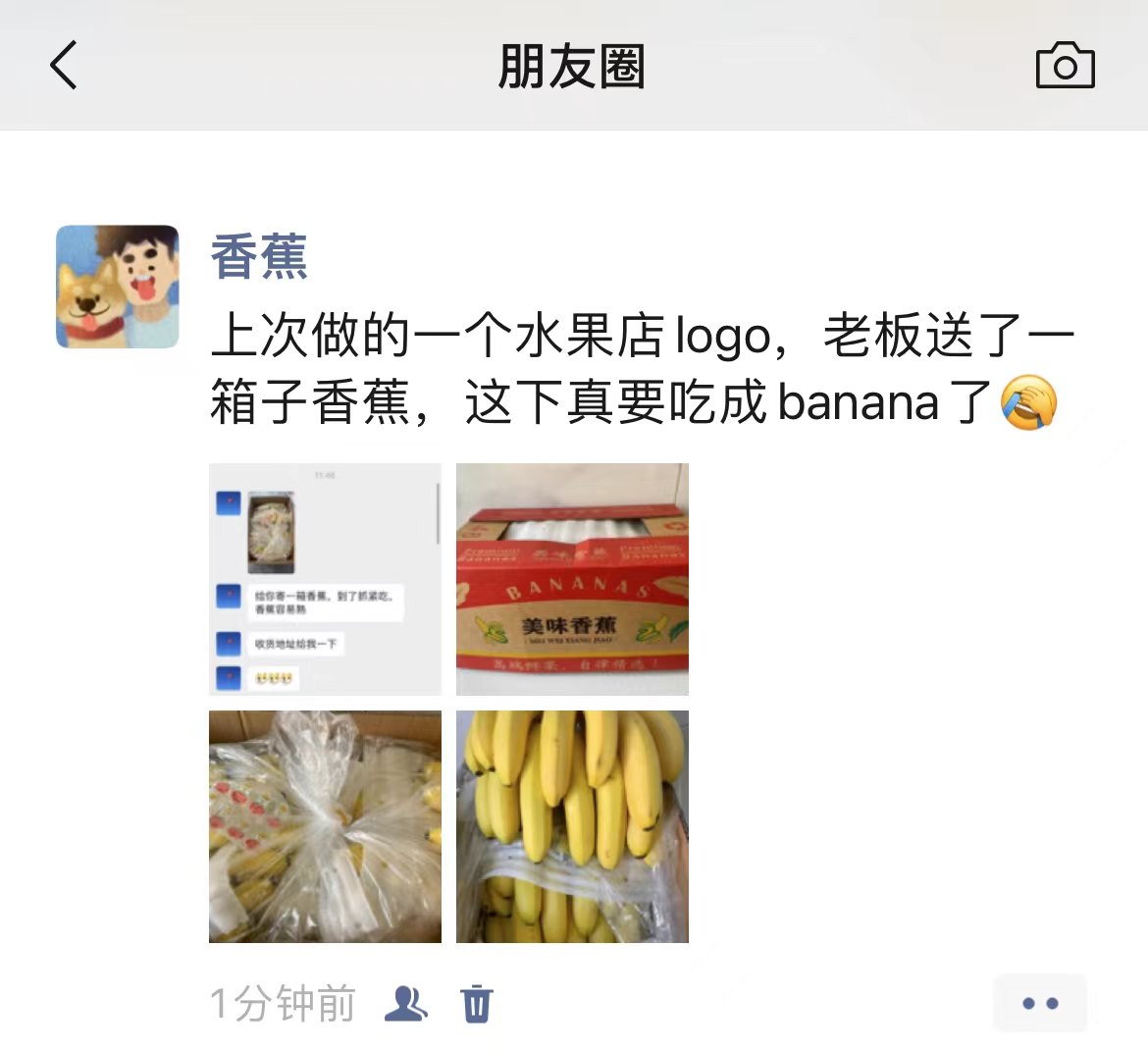Open the red banana box photo
Viewport: 1148px width, 1052px height.
tap(572, 579)
